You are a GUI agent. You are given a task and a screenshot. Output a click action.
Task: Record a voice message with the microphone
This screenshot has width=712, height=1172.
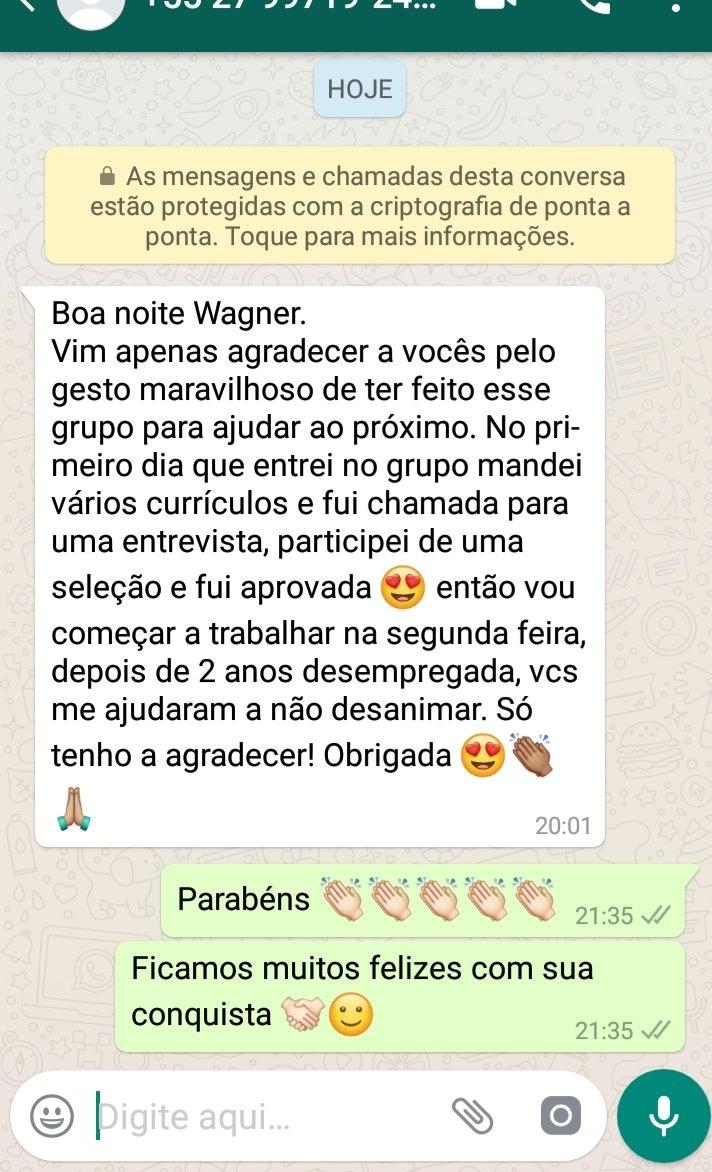click(663, 1115)
